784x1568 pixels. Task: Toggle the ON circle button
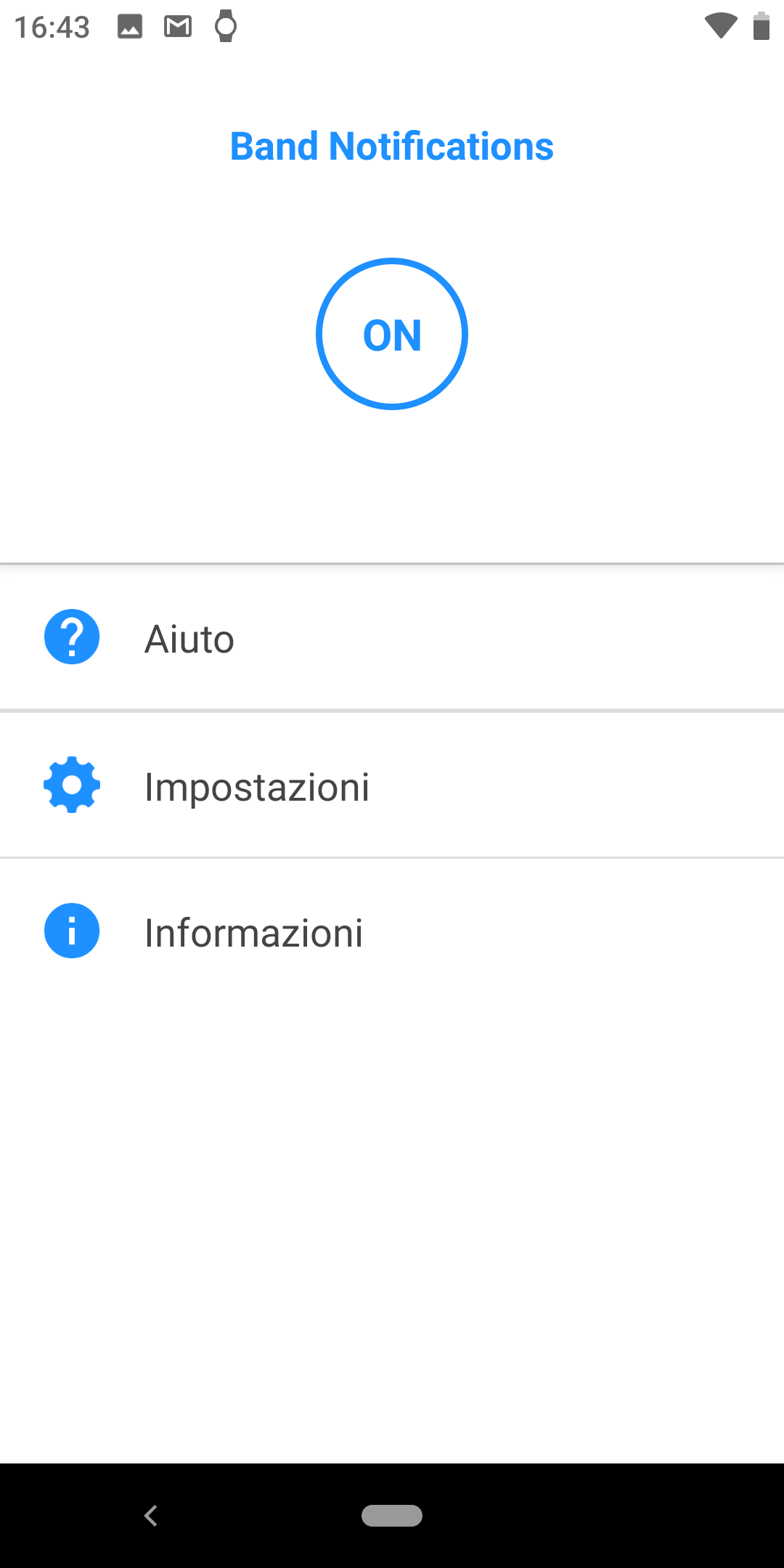point(392,334)
